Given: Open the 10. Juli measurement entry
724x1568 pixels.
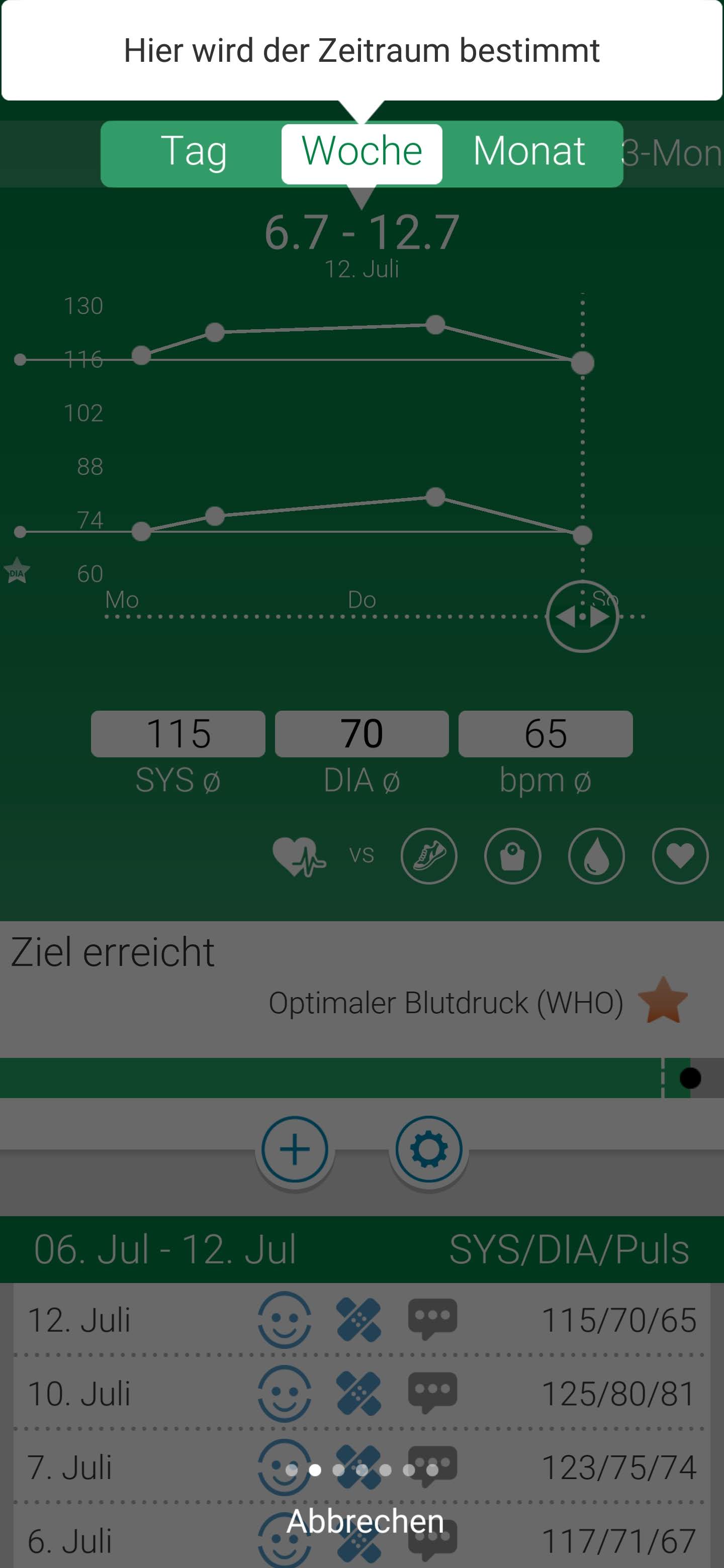Looking at the screenshot, I should coord(79,1393).
